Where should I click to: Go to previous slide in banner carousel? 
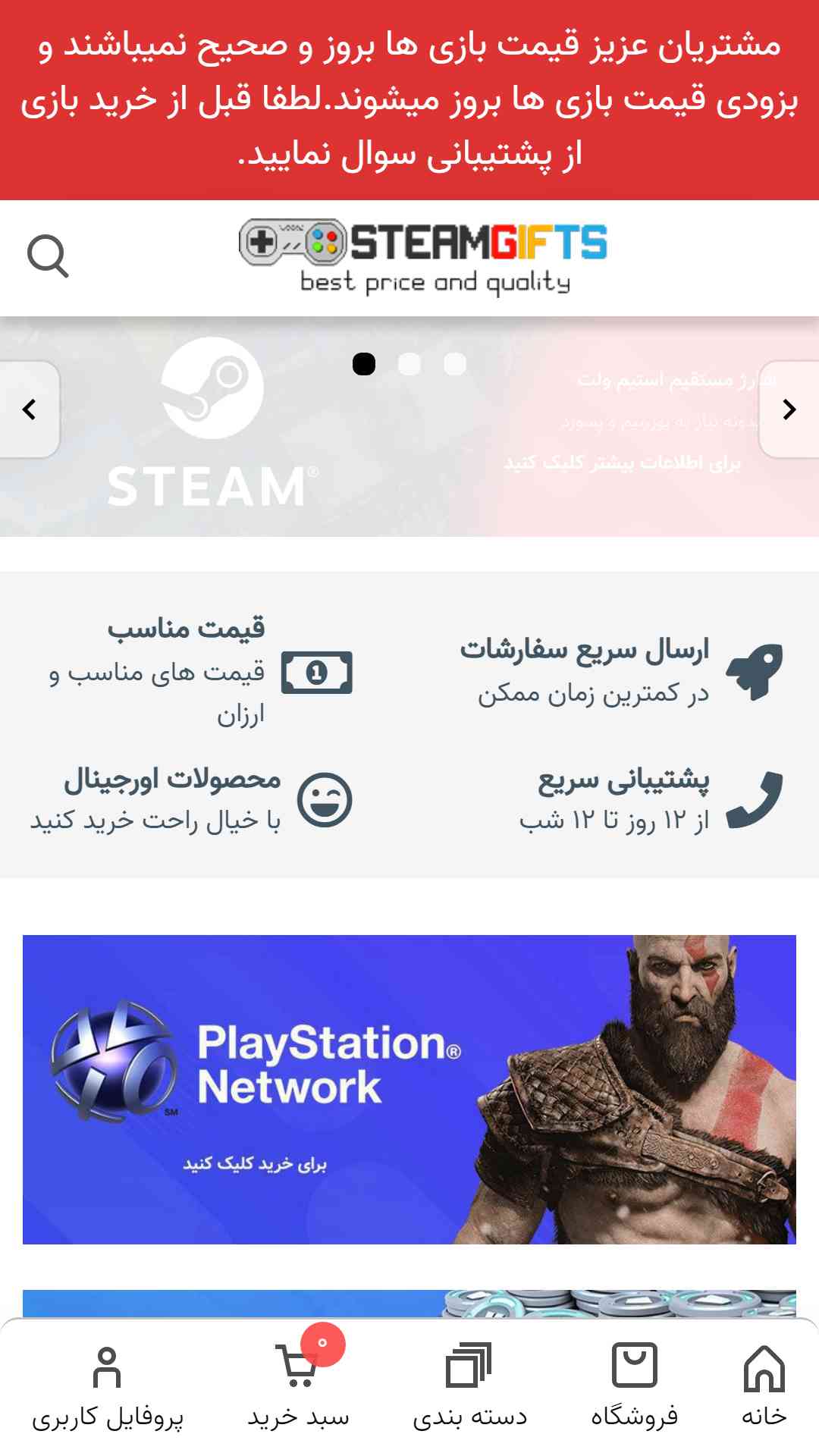pyautogui.click(x=29, y=409)
